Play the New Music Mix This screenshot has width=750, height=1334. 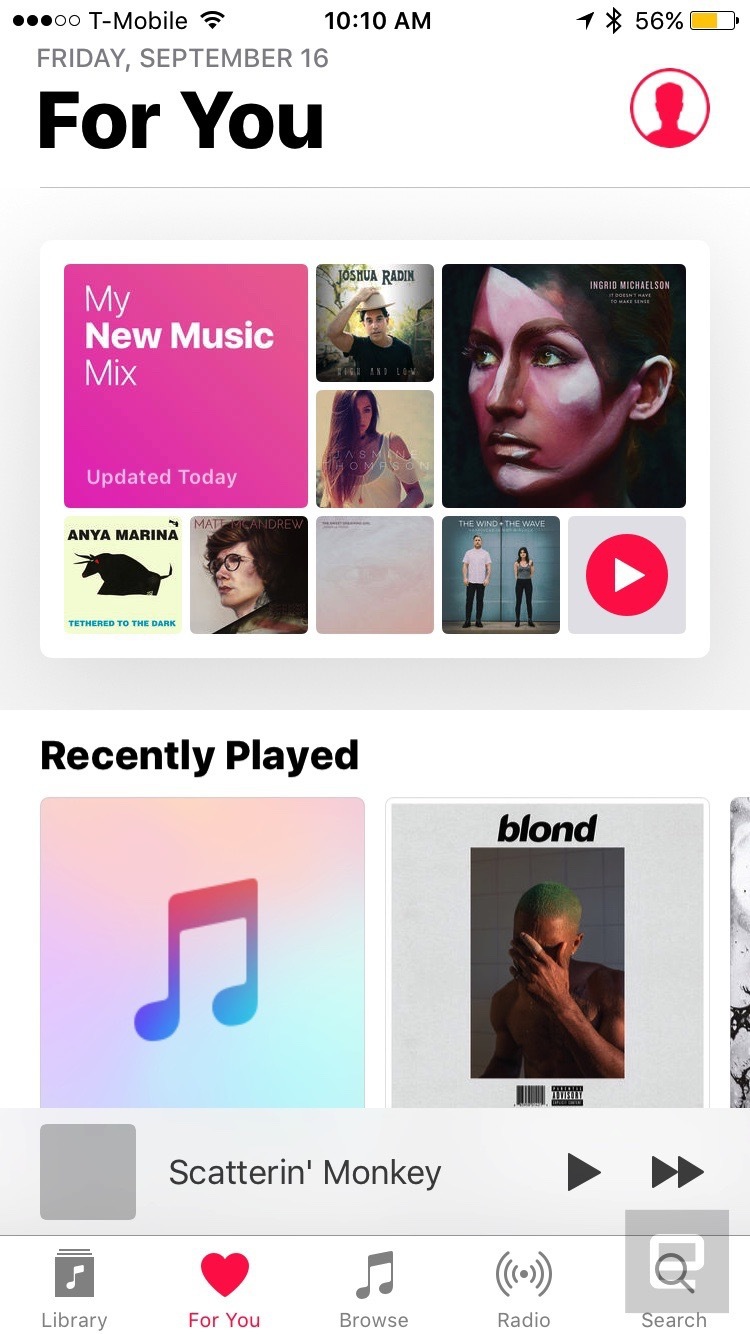(627, 575)
